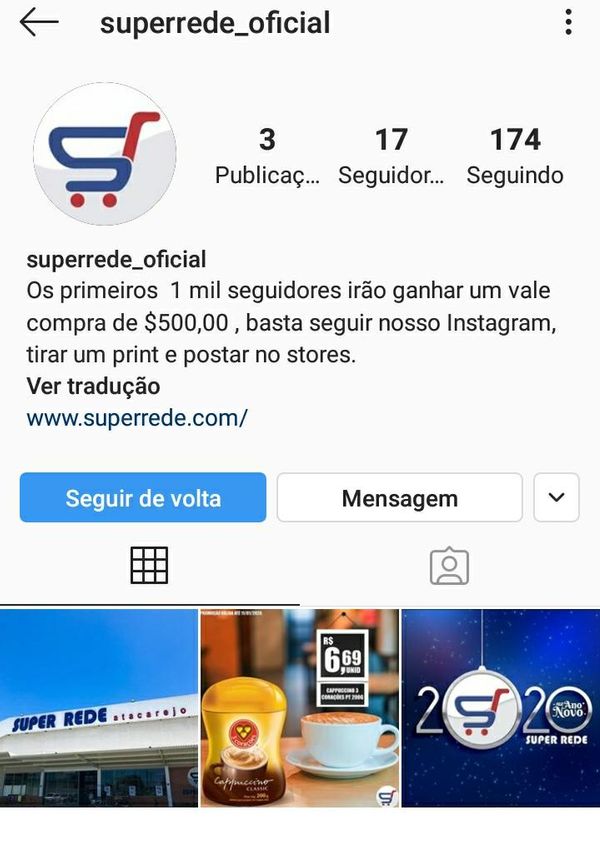
Task: Open the superrede_oficial profile picture
Action: pos(104,153)
